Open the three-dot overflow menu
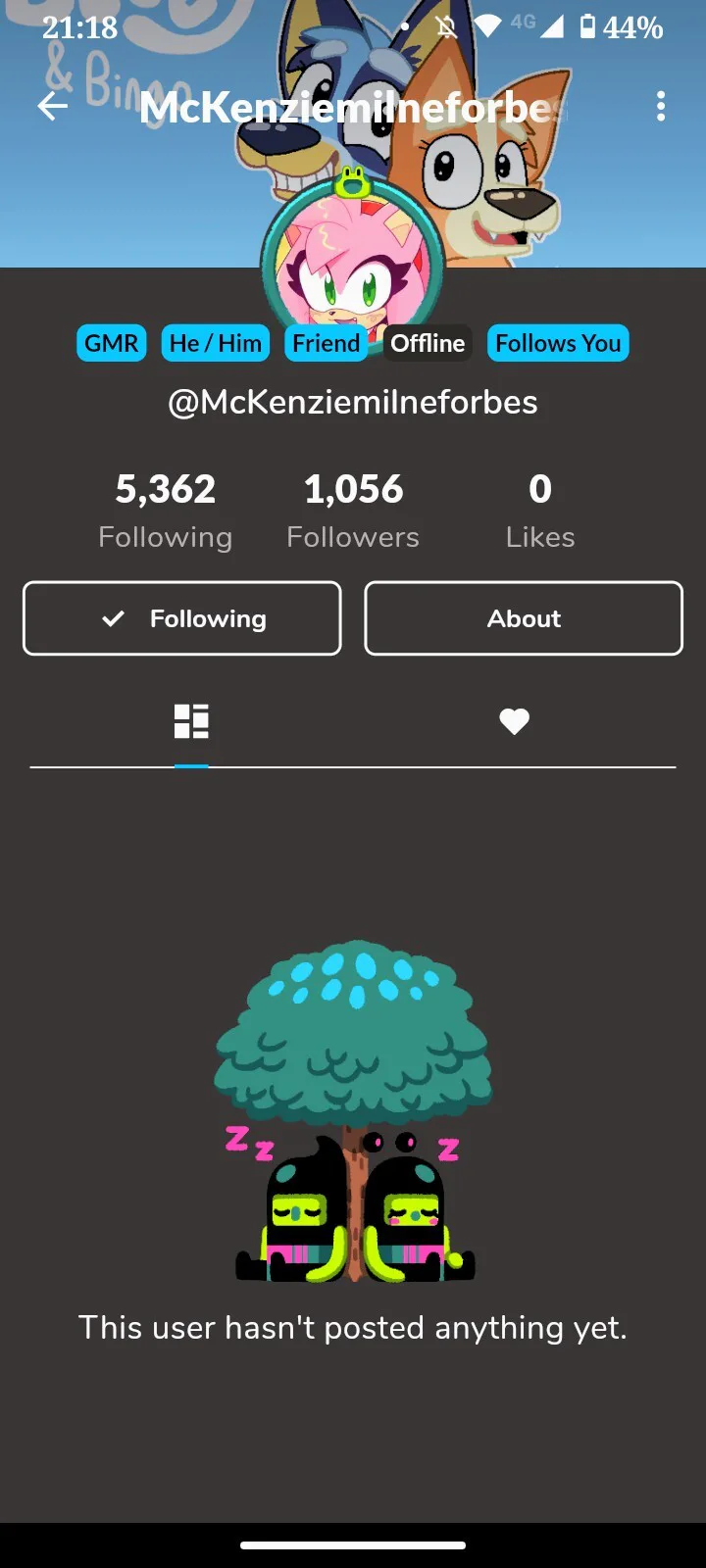 661,106
